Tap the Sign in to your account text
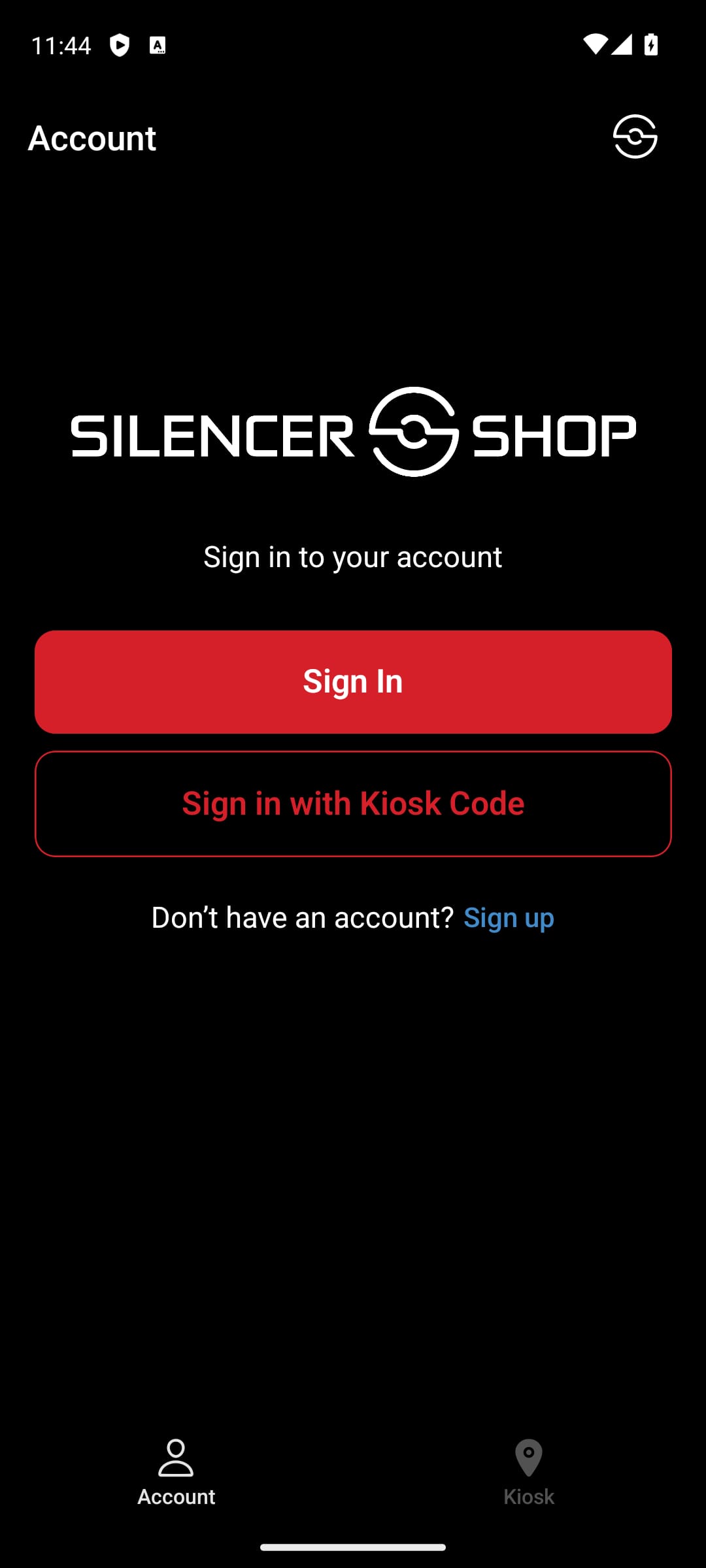Image resolution: width=706 pixels, height=1568 pixels. tap(353, 557)
